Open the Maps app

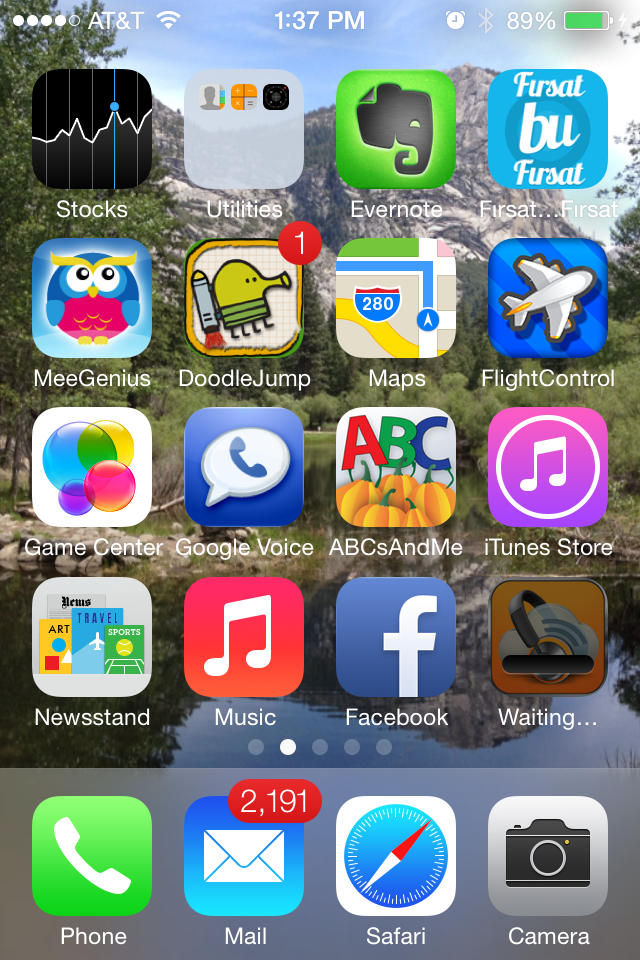click(x=396, y=298)
